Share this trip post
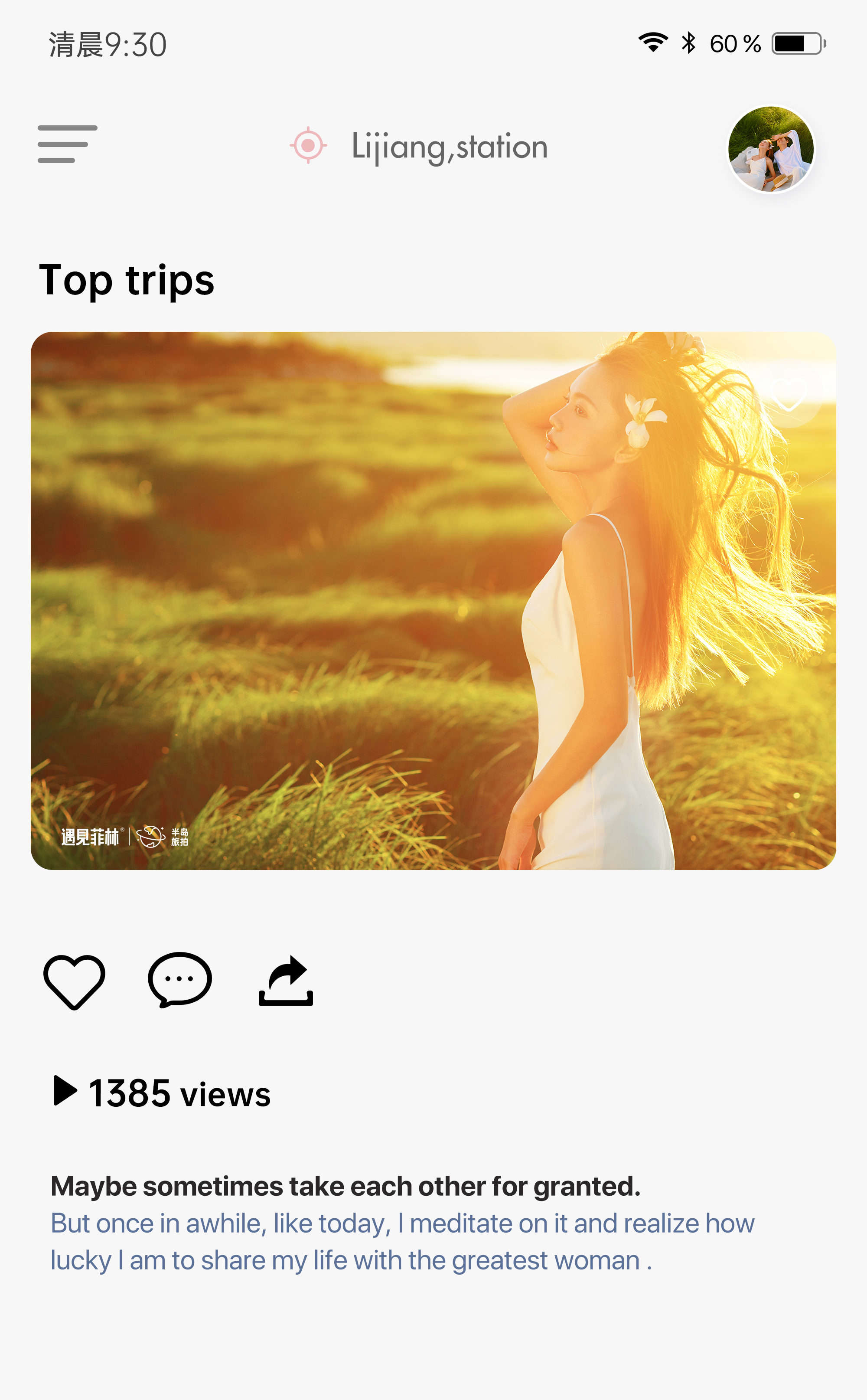 tap(286, 981)
